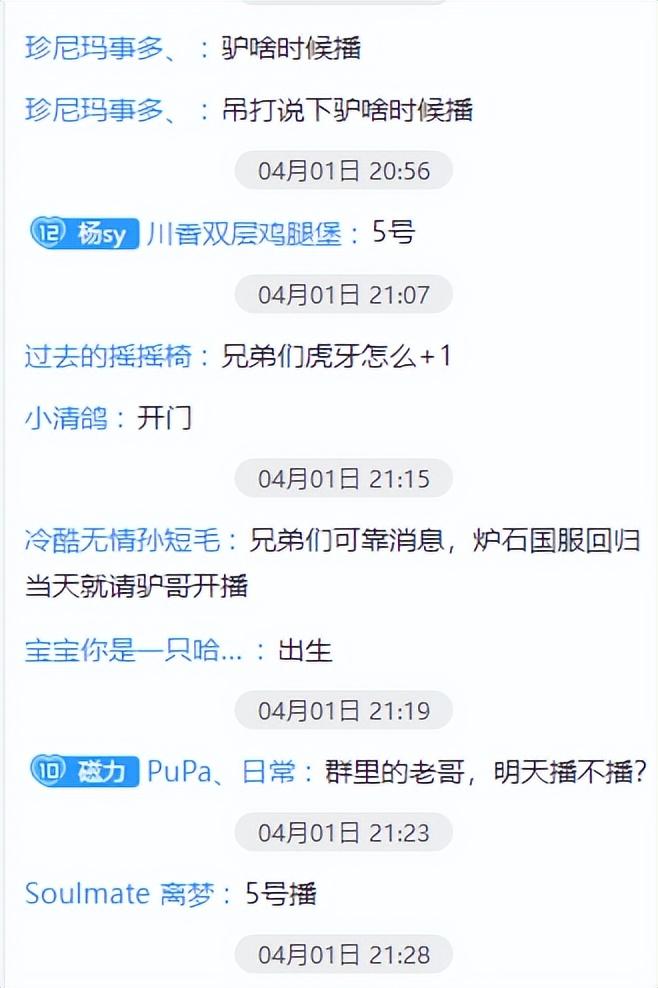This screenshot has height=988, width=658.
Task: Tap the 磁力 fan badge
Action: tap(84, 772)
